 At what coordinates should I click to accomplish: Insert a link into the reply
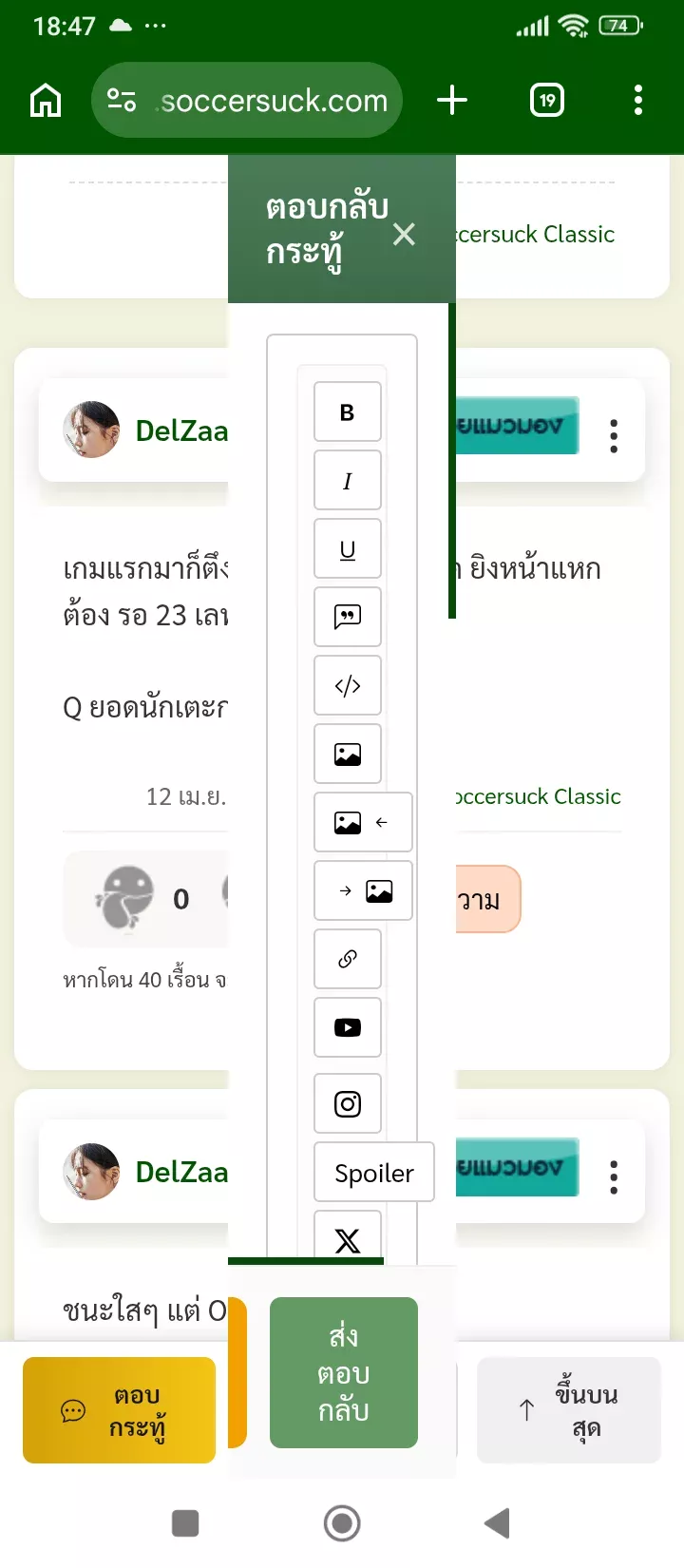point(348,959)
